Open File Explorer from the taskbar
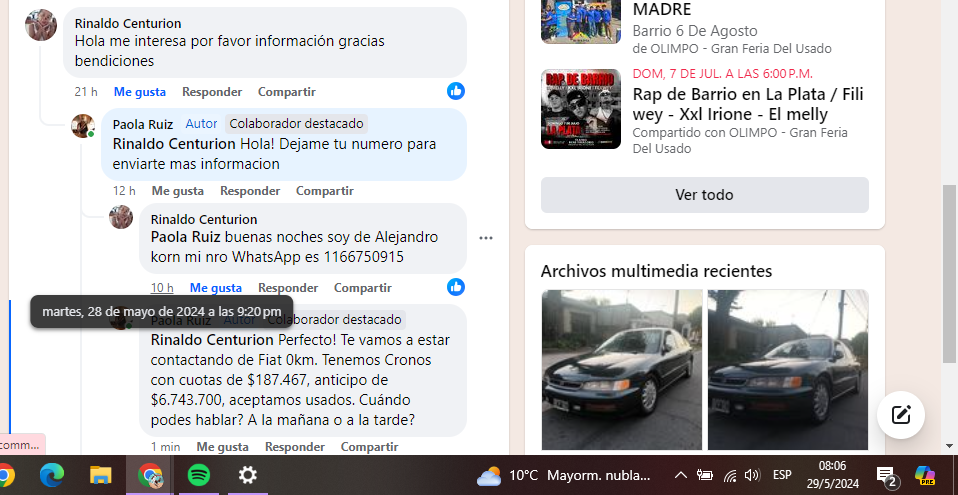Image resolution: width=958 pixels, height=495 pixels. click(100, 475)
